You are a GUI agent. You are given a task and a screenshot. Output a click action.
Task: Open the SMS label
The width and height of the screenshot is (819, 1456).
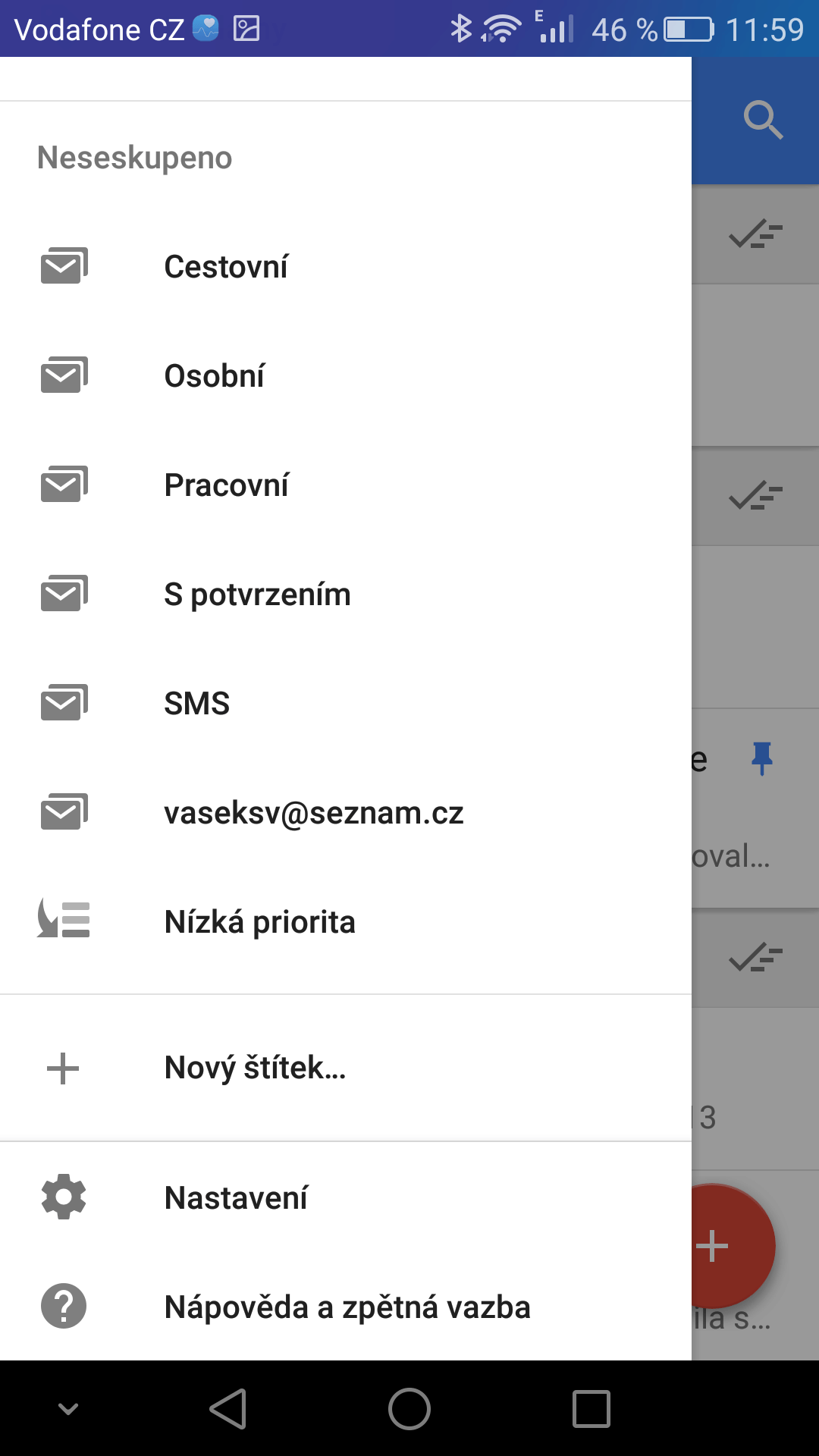pos(346,704)
